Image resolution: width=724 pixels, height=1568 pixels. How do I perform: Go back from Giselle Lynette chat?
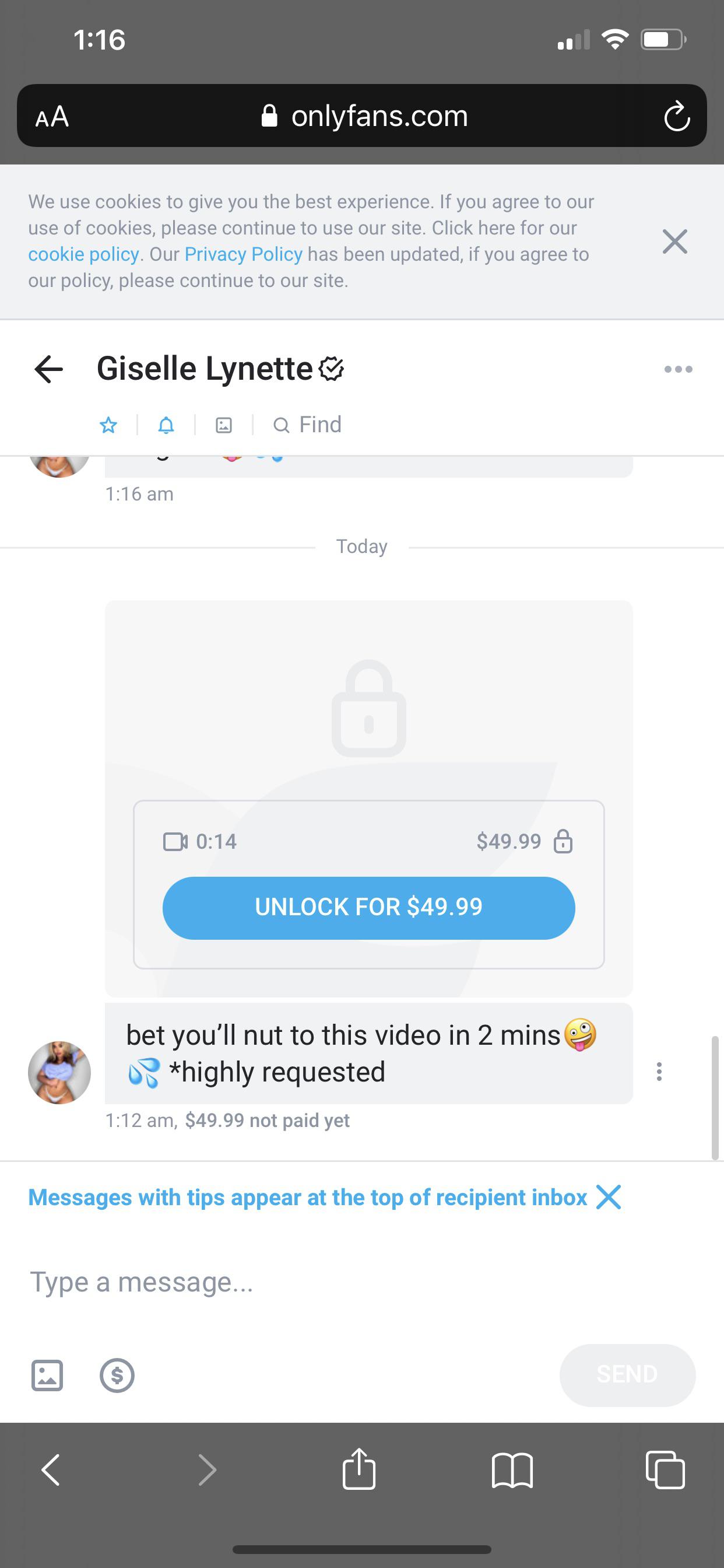[48, 369]
